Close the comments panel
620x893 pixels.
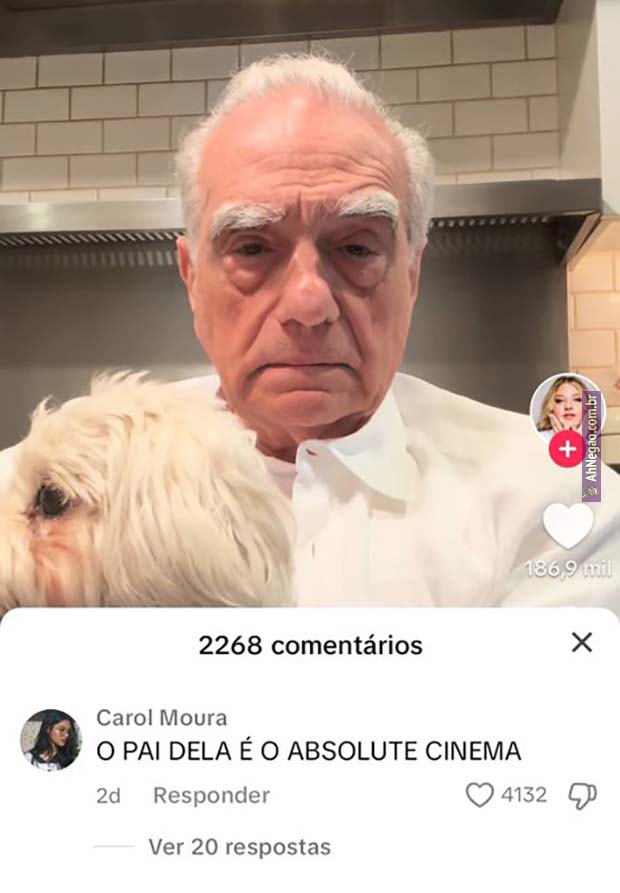(582, 643)
